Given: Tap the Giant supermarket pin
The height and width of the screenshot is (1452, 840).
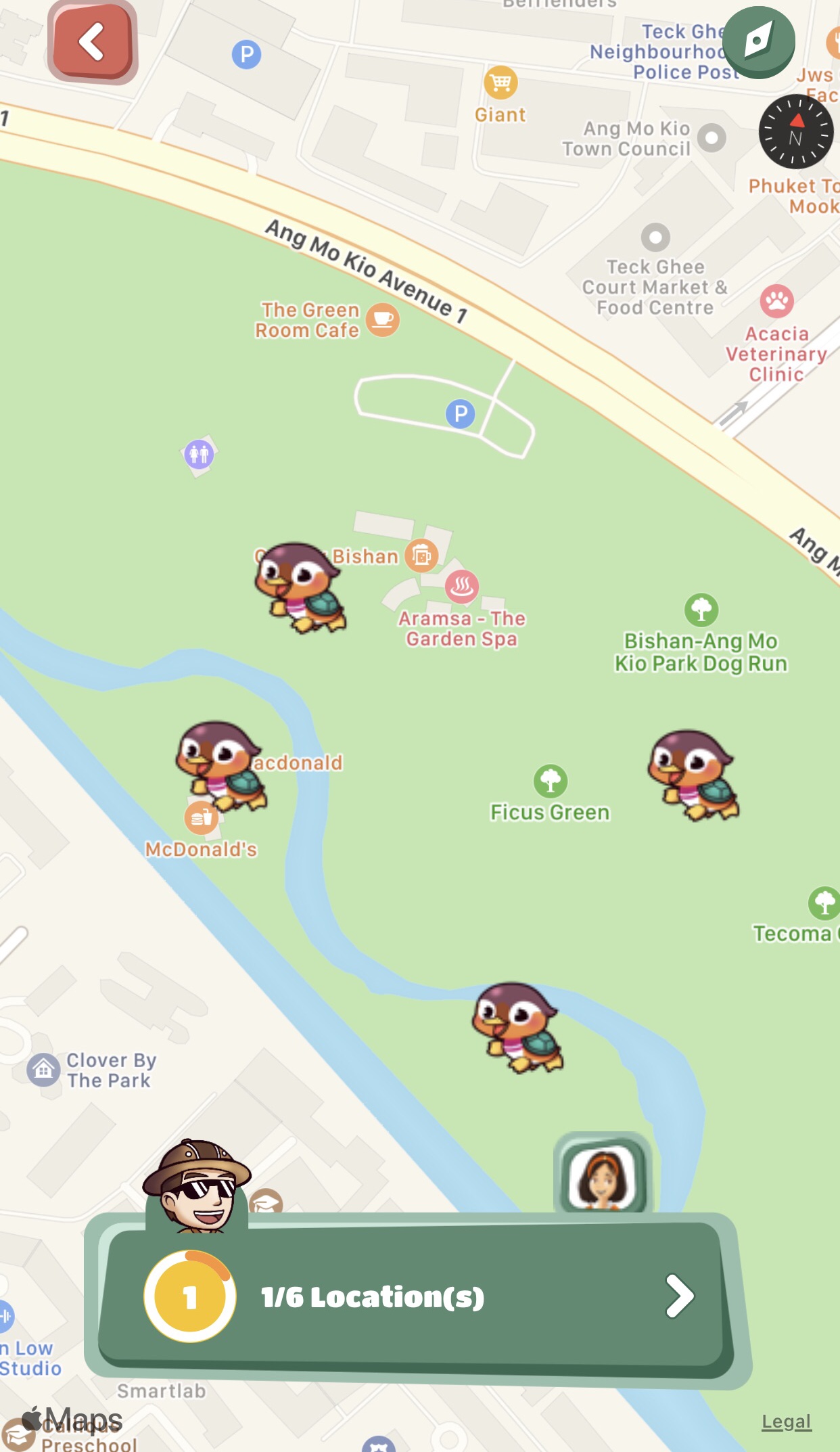Looking at the screenshot, I should pyautogui.click(x=500, y=83).
